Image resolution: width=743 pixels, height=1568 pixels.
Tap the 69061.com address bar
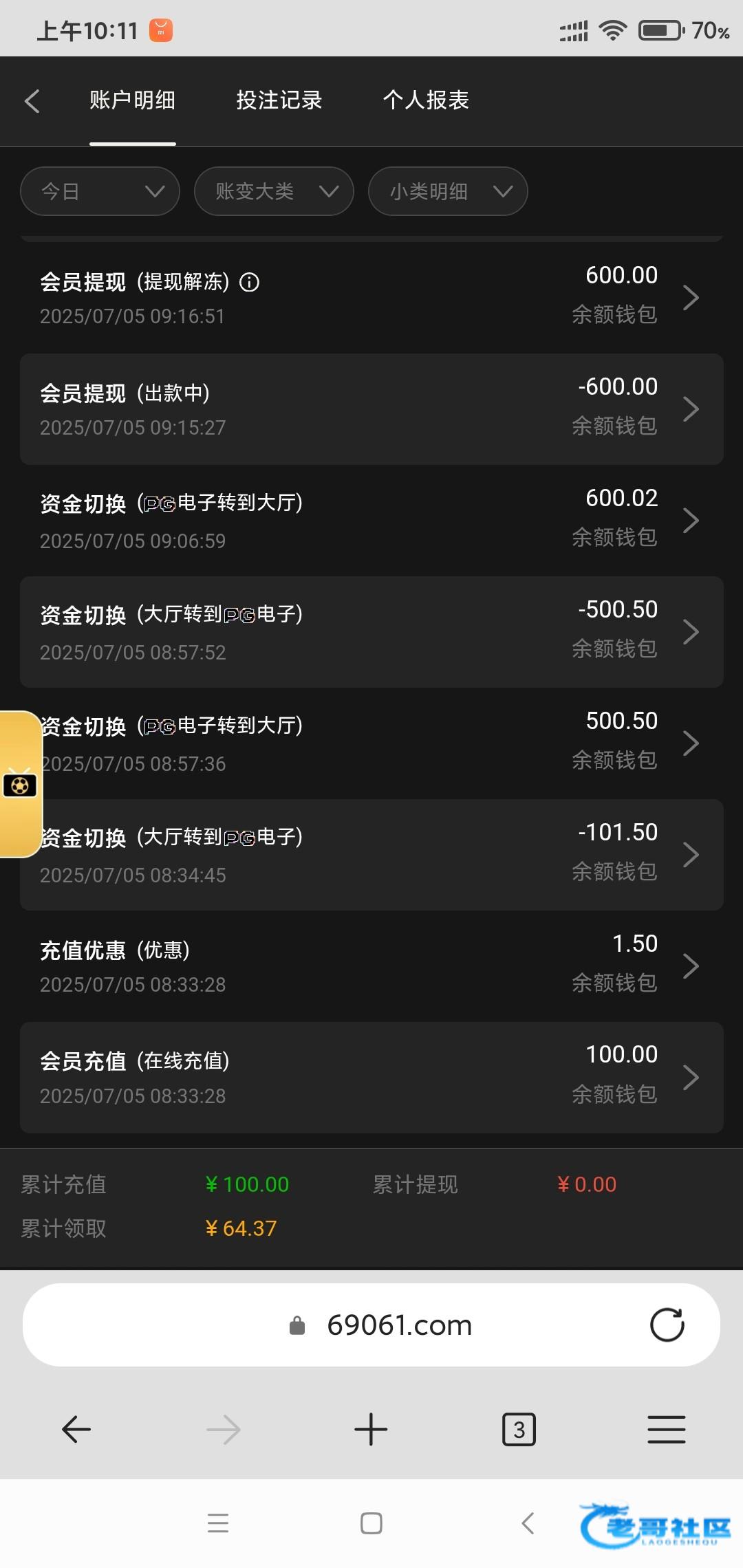click(x=371, y=1325)
